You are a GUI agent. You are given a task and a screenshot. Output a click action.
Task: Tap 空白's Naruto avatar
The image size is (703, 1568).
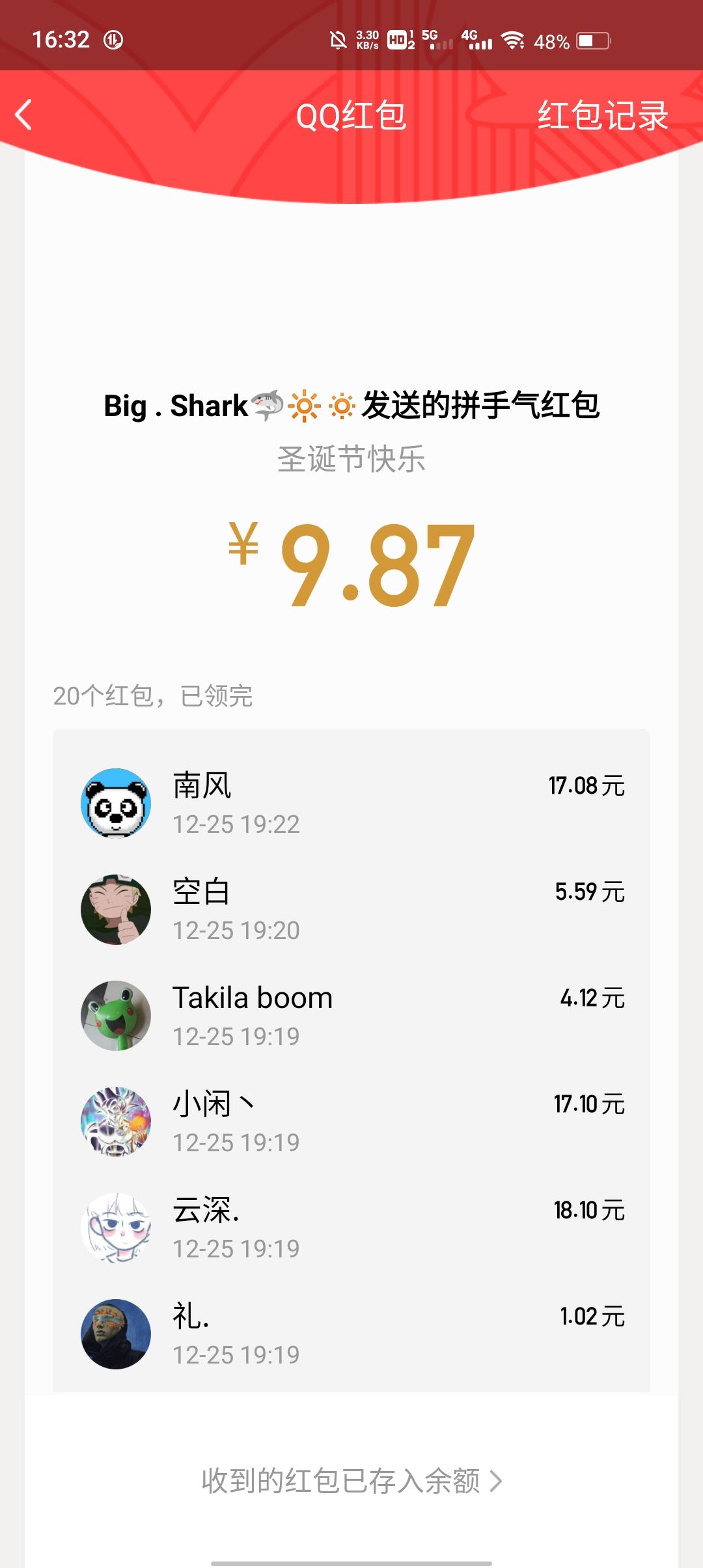pos(116,910)
